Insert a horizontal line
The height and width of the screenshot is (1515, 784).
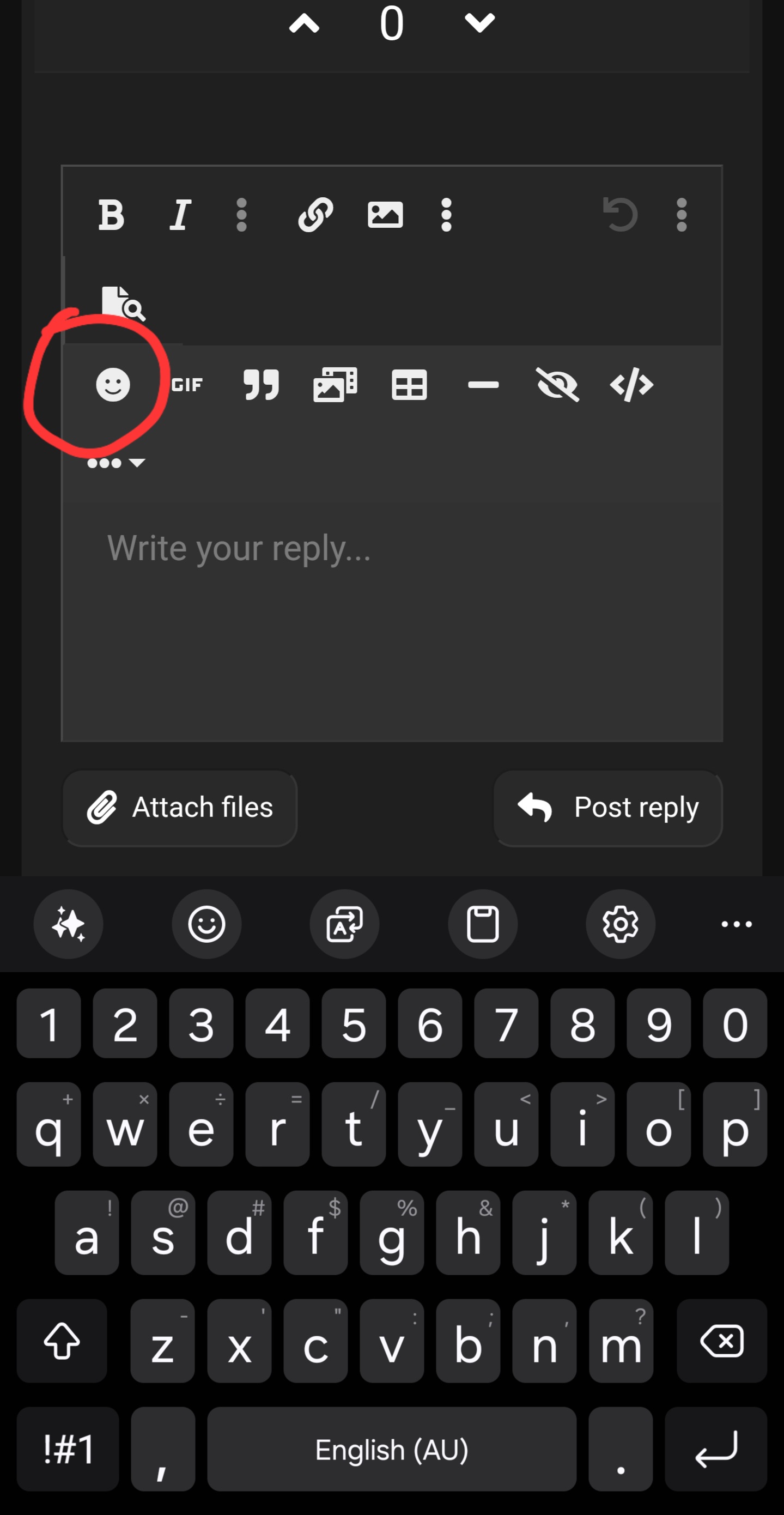[483, 385]
